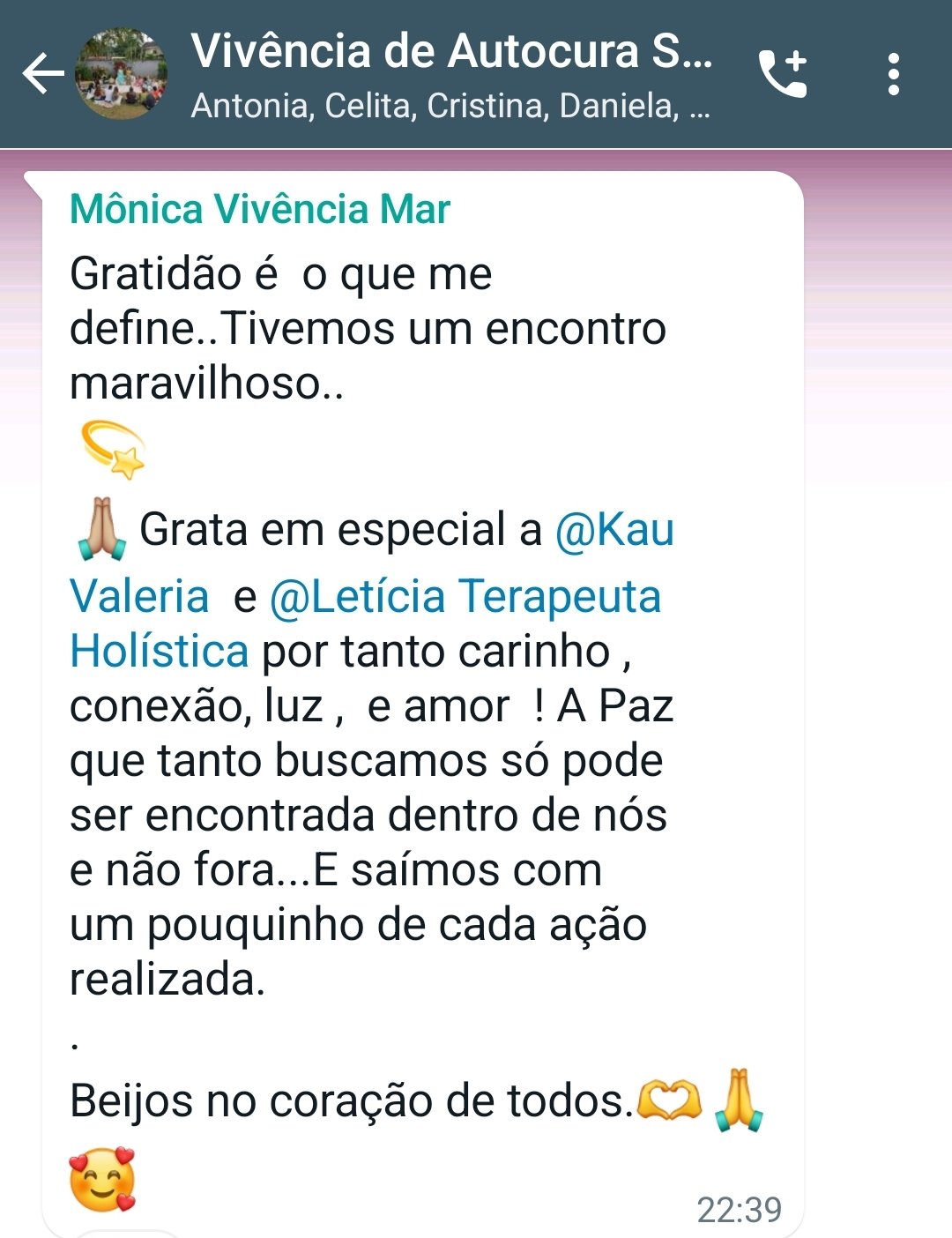Image resolution: width=952 pixels, height=1238 pixels.
Task: Open the @Kau Valeria mention
Action: 614,531
